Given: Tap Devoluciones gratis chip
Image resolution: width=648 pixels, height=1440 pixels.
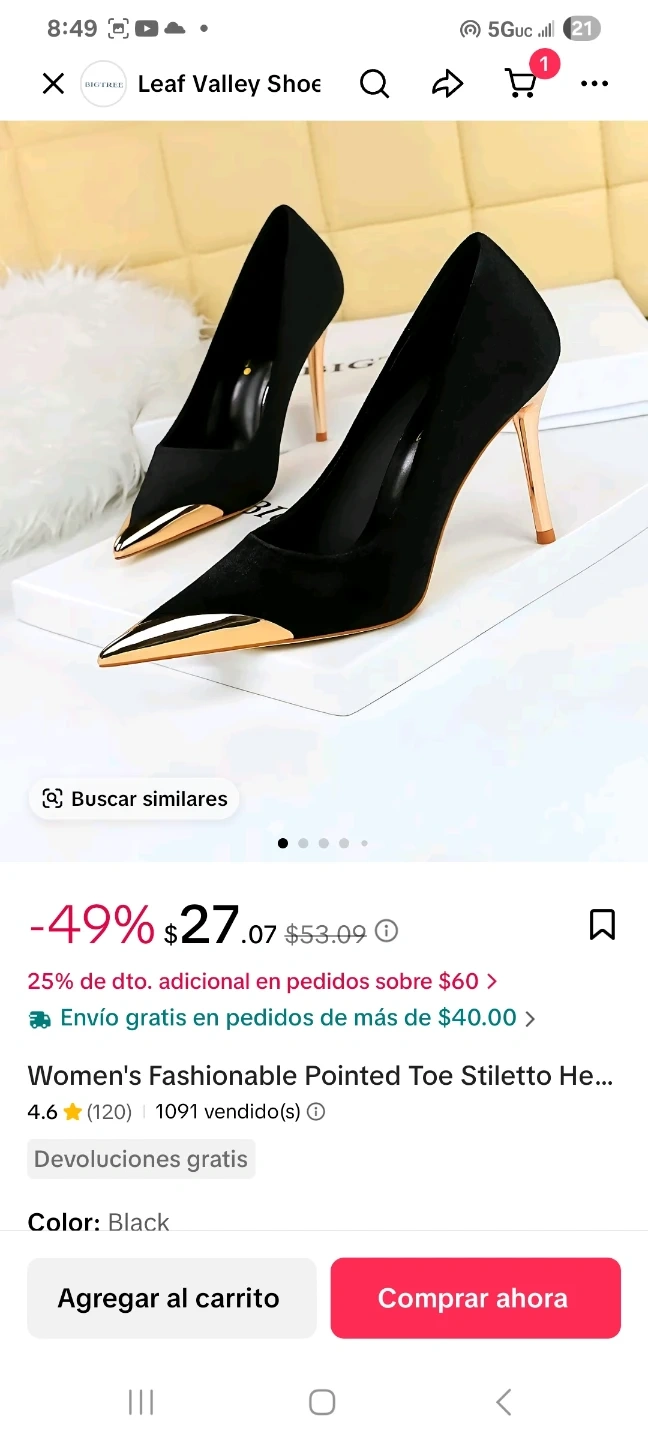Looking at the screenshot, I should point(141,1159).
